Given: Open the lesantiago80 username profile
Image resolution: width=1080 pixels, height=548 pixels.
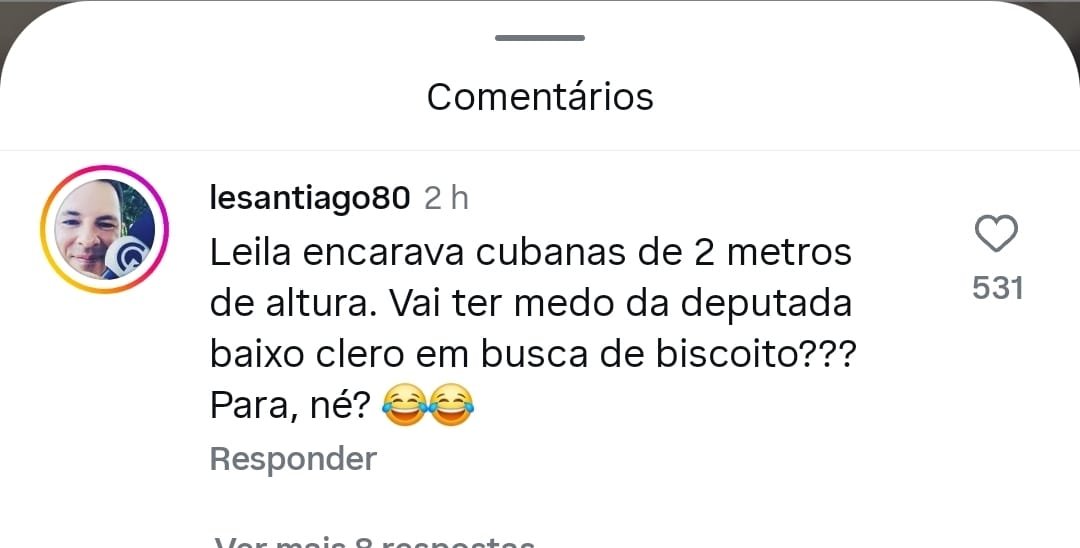Looking at the screenshot, I should [x=310, y=198].
